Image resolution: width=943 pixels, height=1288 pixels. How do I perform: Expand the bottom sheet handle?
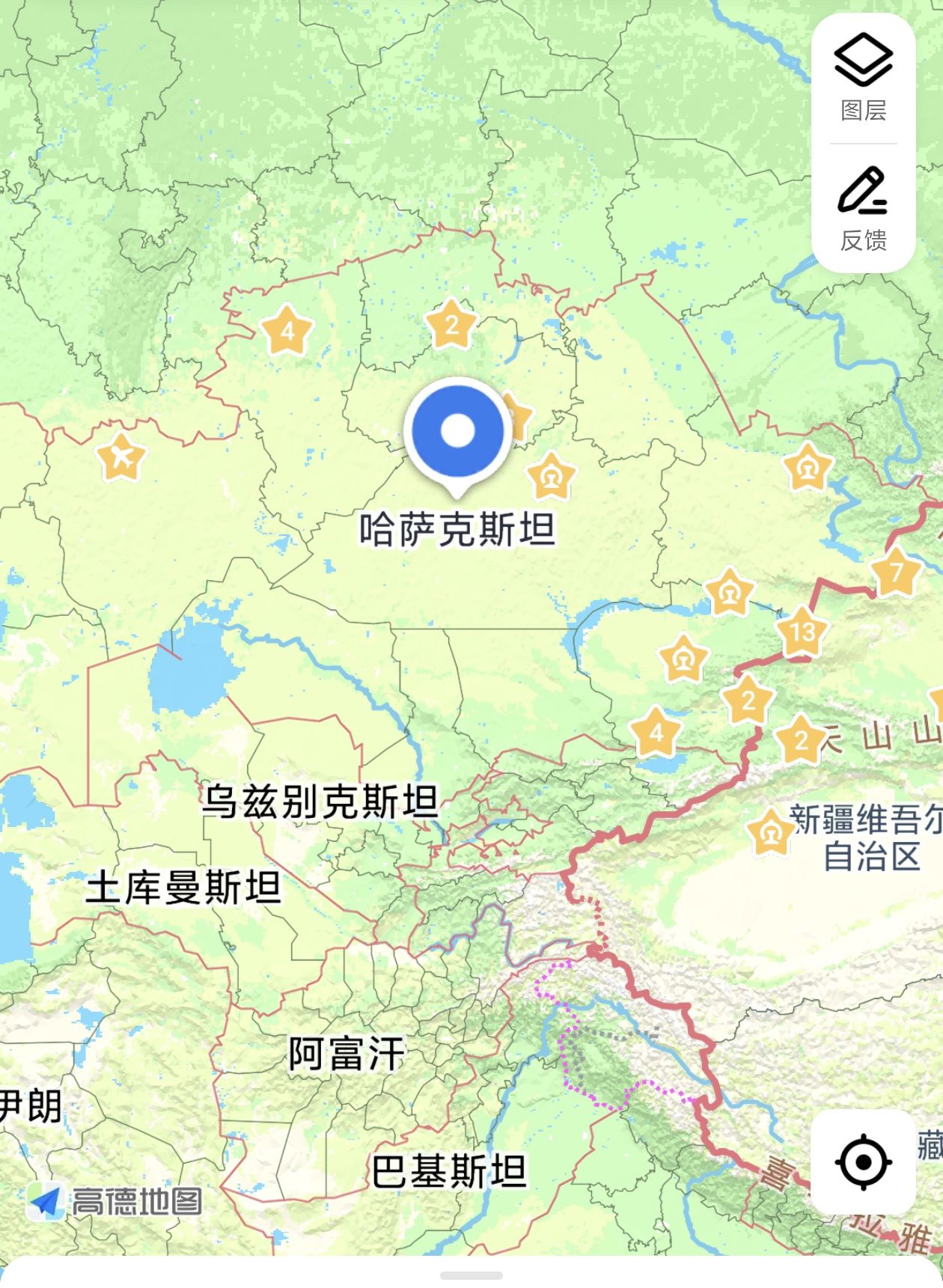click(x=471, y=1275)
